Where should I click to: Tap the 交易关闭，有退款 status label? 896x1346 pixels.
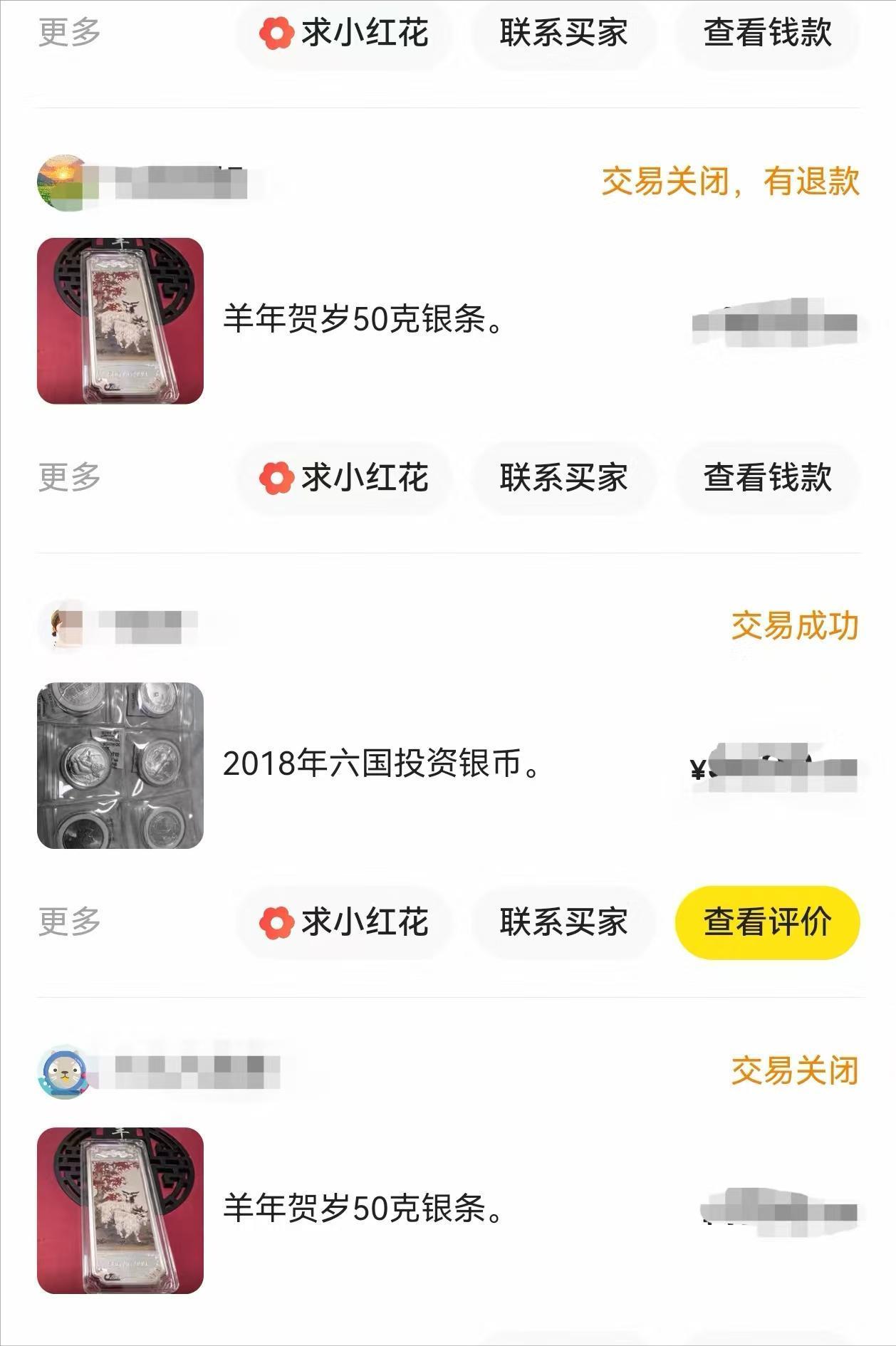pyautogui.click(x=731, y=180)
